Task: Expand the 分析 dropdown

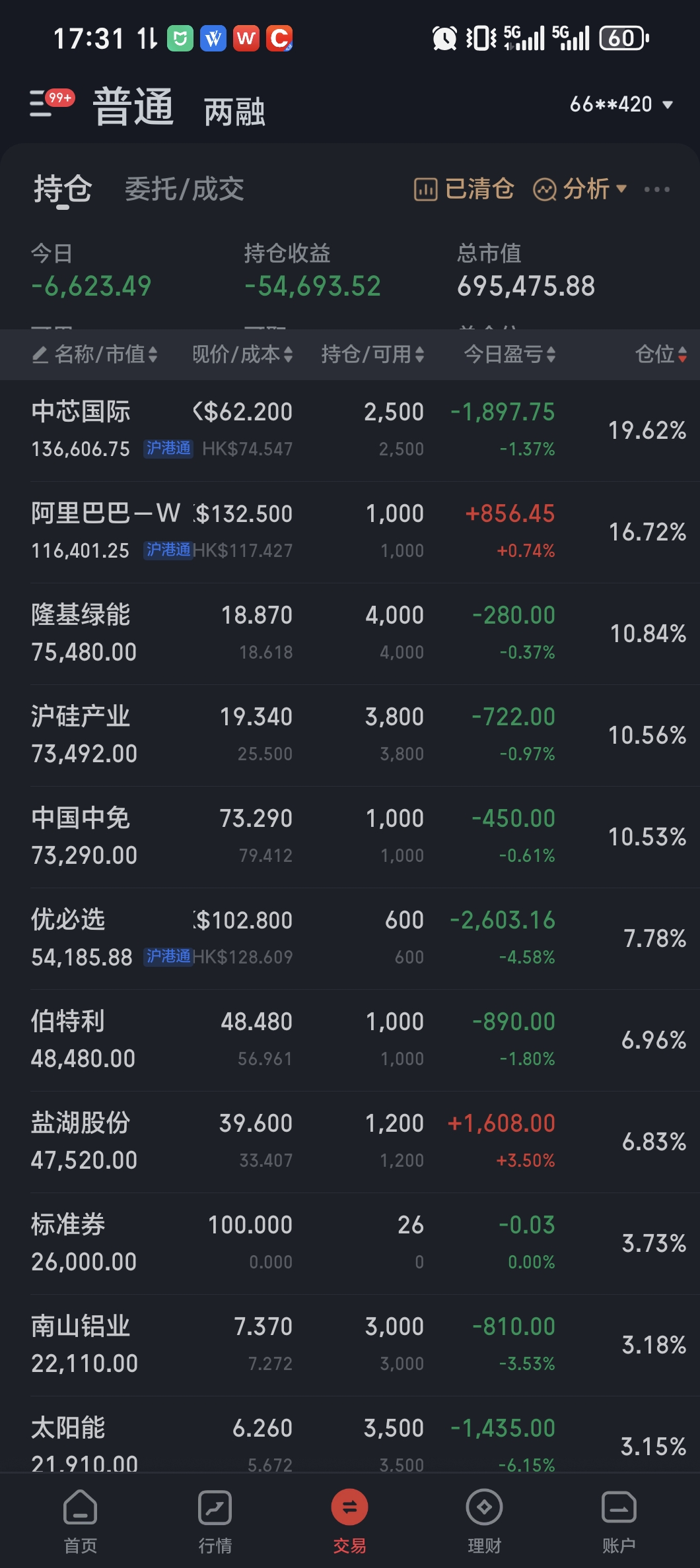Action: [x=580, y=189]
